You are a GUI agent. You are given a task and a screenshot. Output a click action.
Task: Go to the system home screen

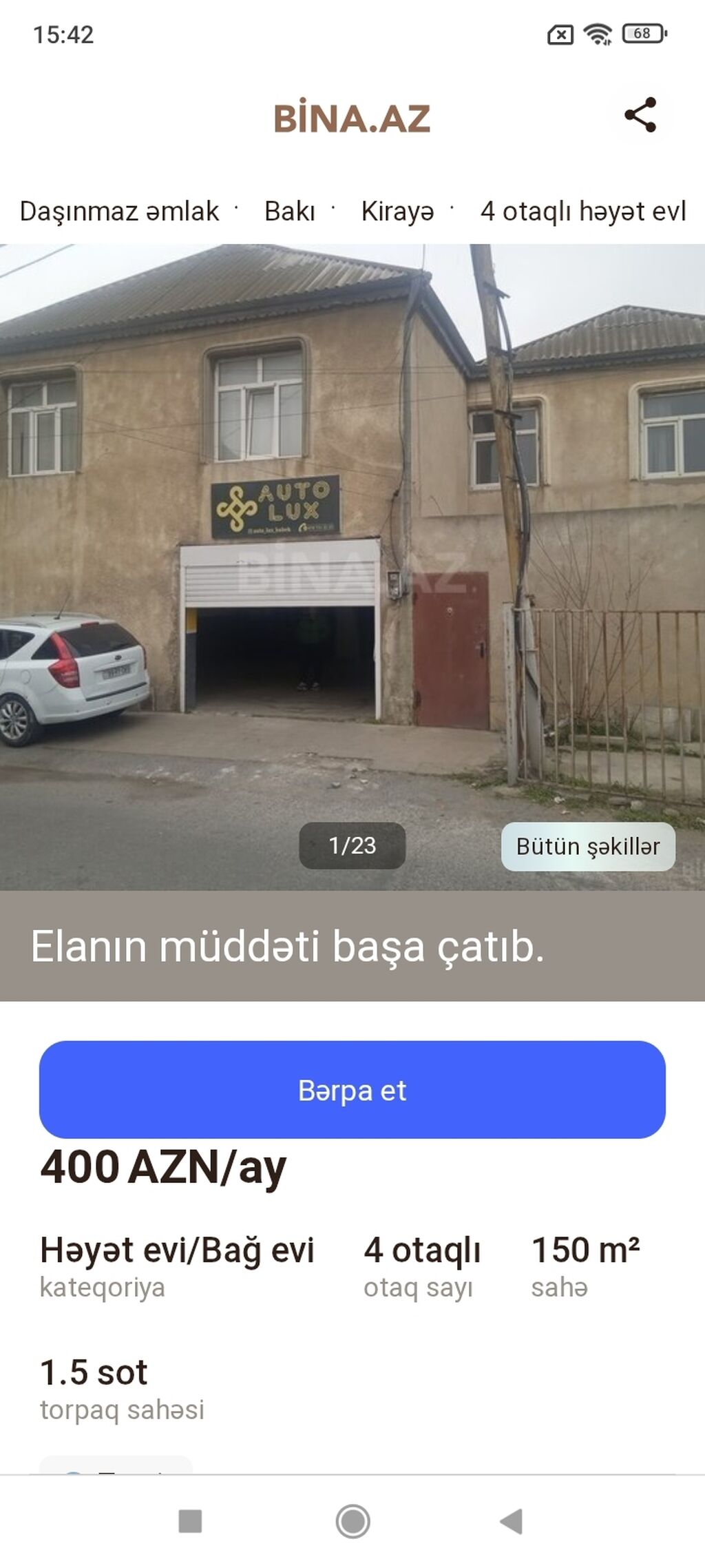coord(352,1521)
